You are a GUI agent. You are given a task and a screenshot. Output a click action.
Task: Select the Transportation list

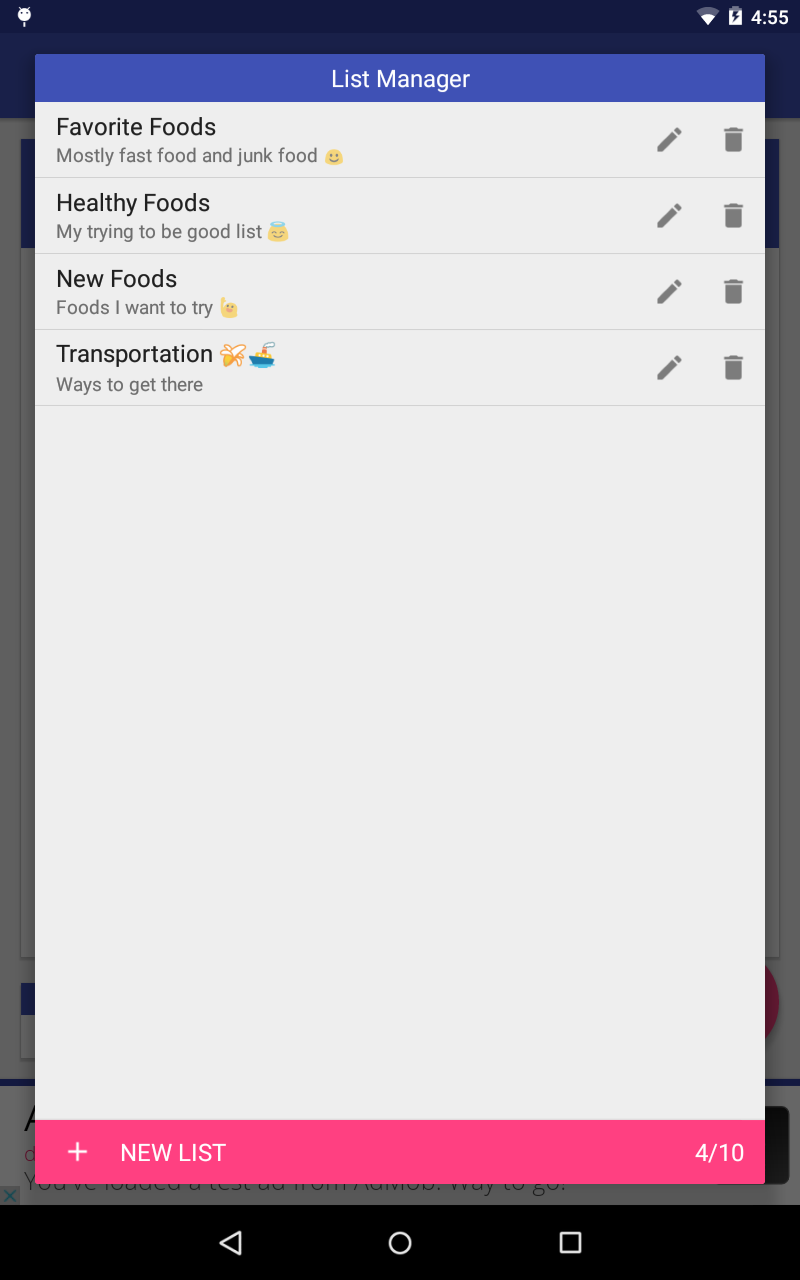point(300,367)
